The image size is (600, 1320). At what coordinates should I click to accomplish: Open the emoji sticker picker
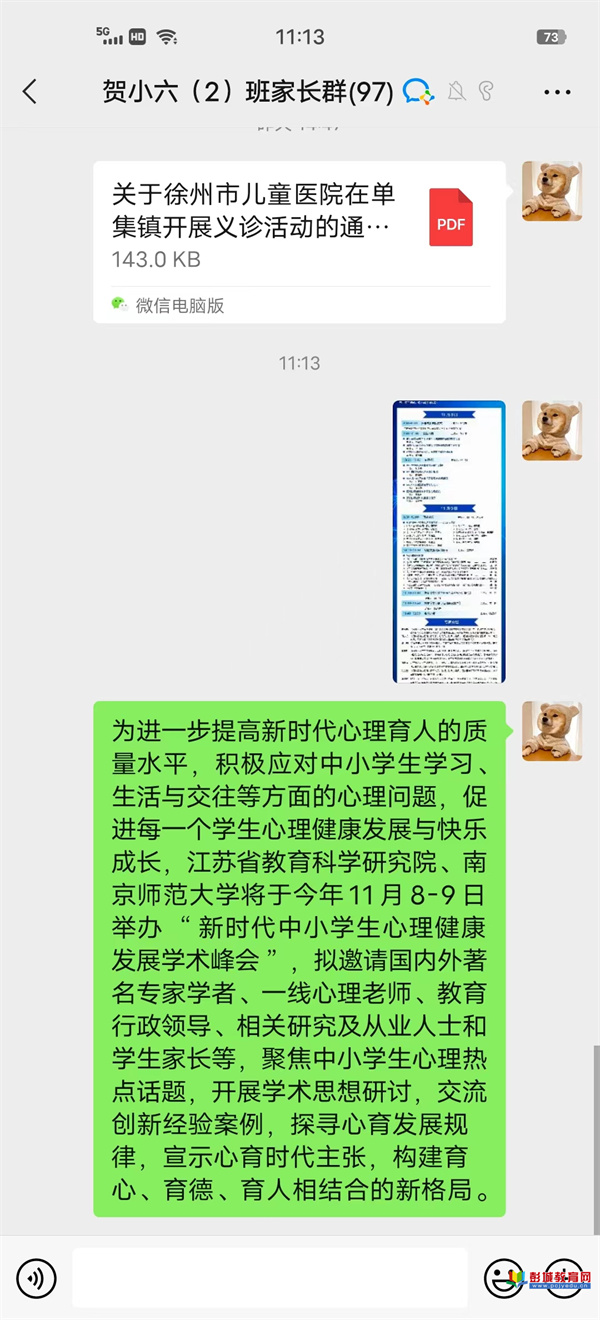503,1277
